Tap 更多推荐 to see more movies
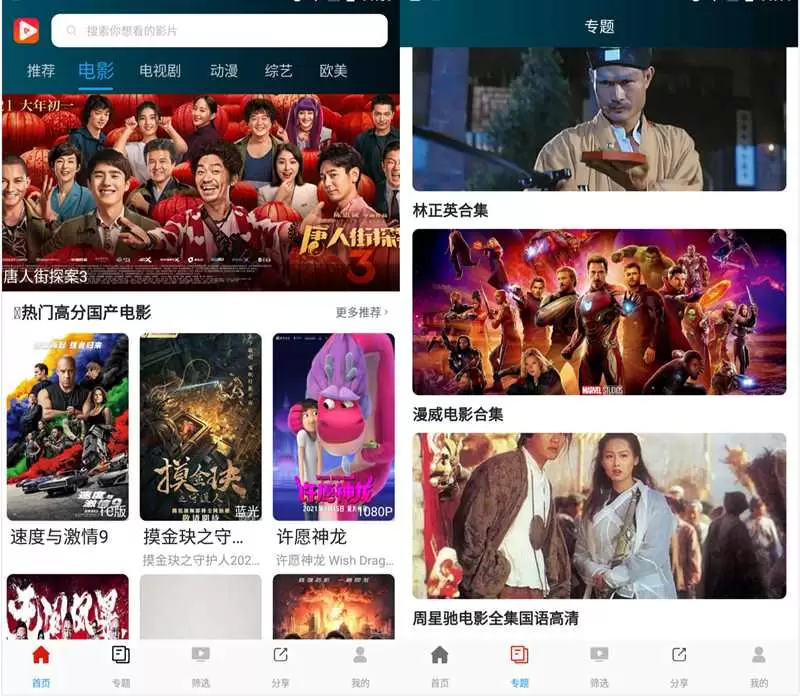This screenshot has width=800, height=696. 361,312
